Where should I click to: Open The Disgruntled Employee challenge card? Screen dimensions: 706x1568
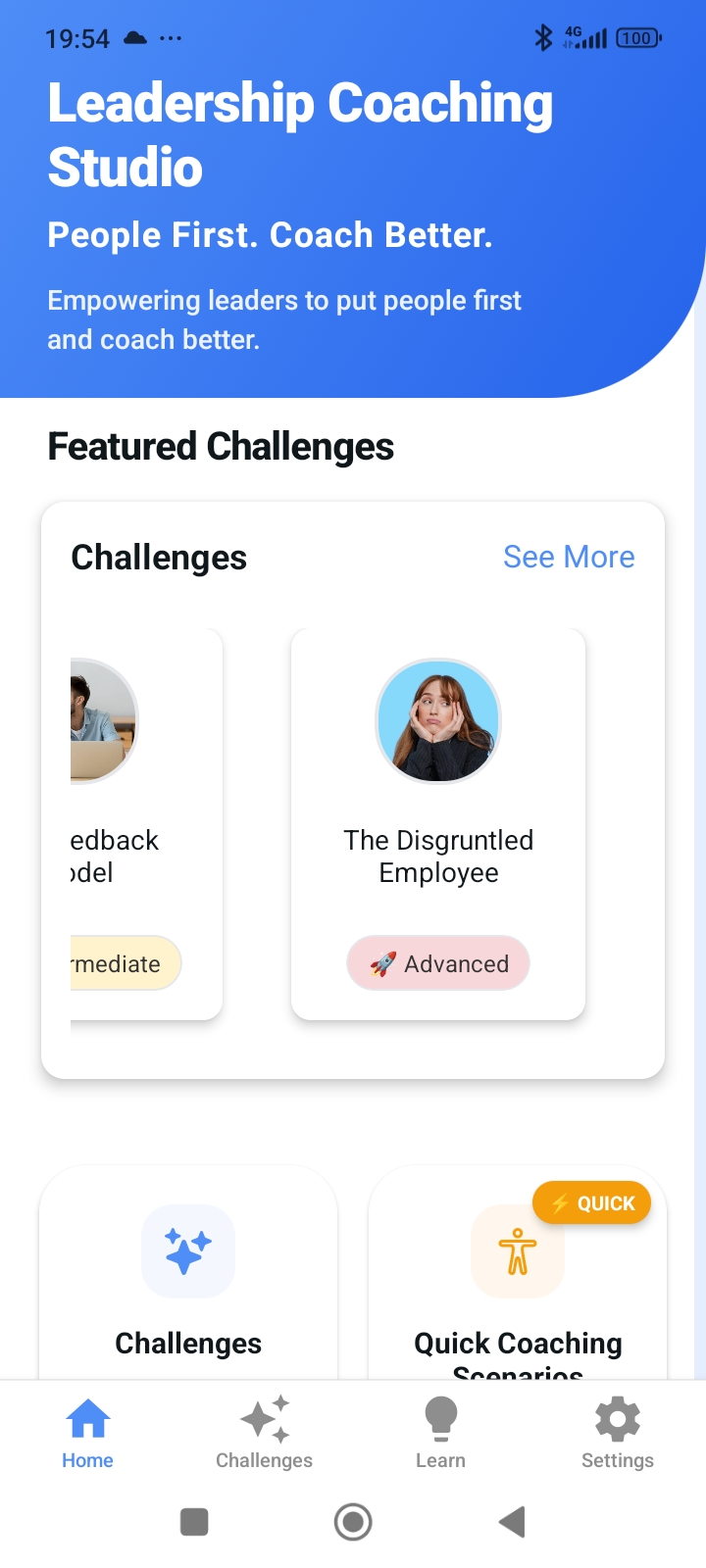pyautogui.click(x=438, y=823)
